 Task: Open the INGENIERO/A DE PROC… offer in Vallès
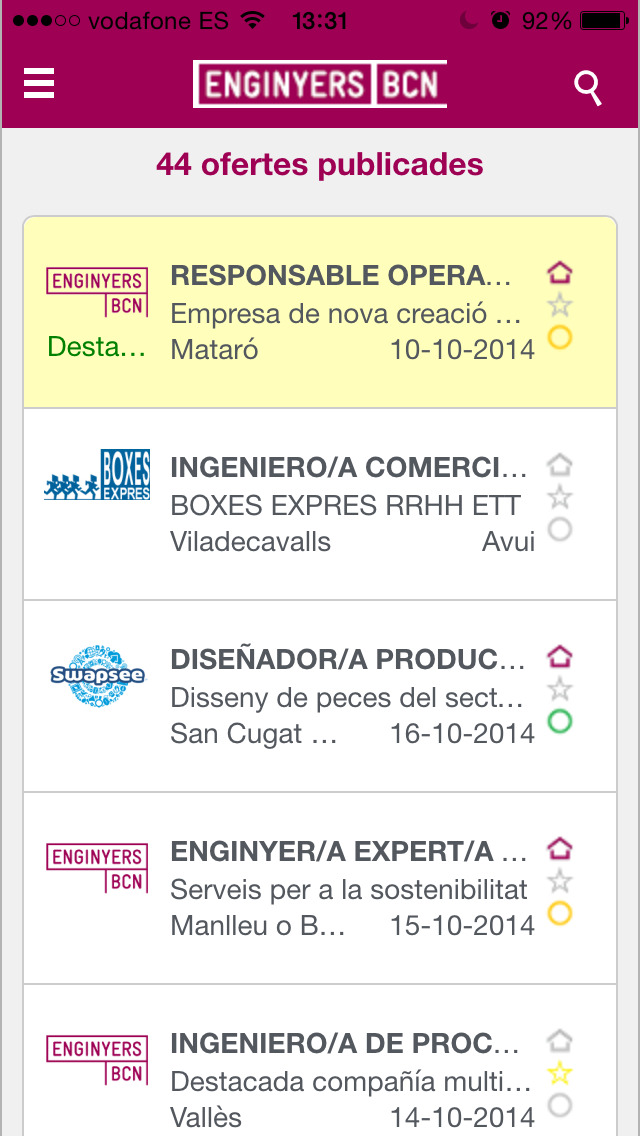[x=320, y=1060]
